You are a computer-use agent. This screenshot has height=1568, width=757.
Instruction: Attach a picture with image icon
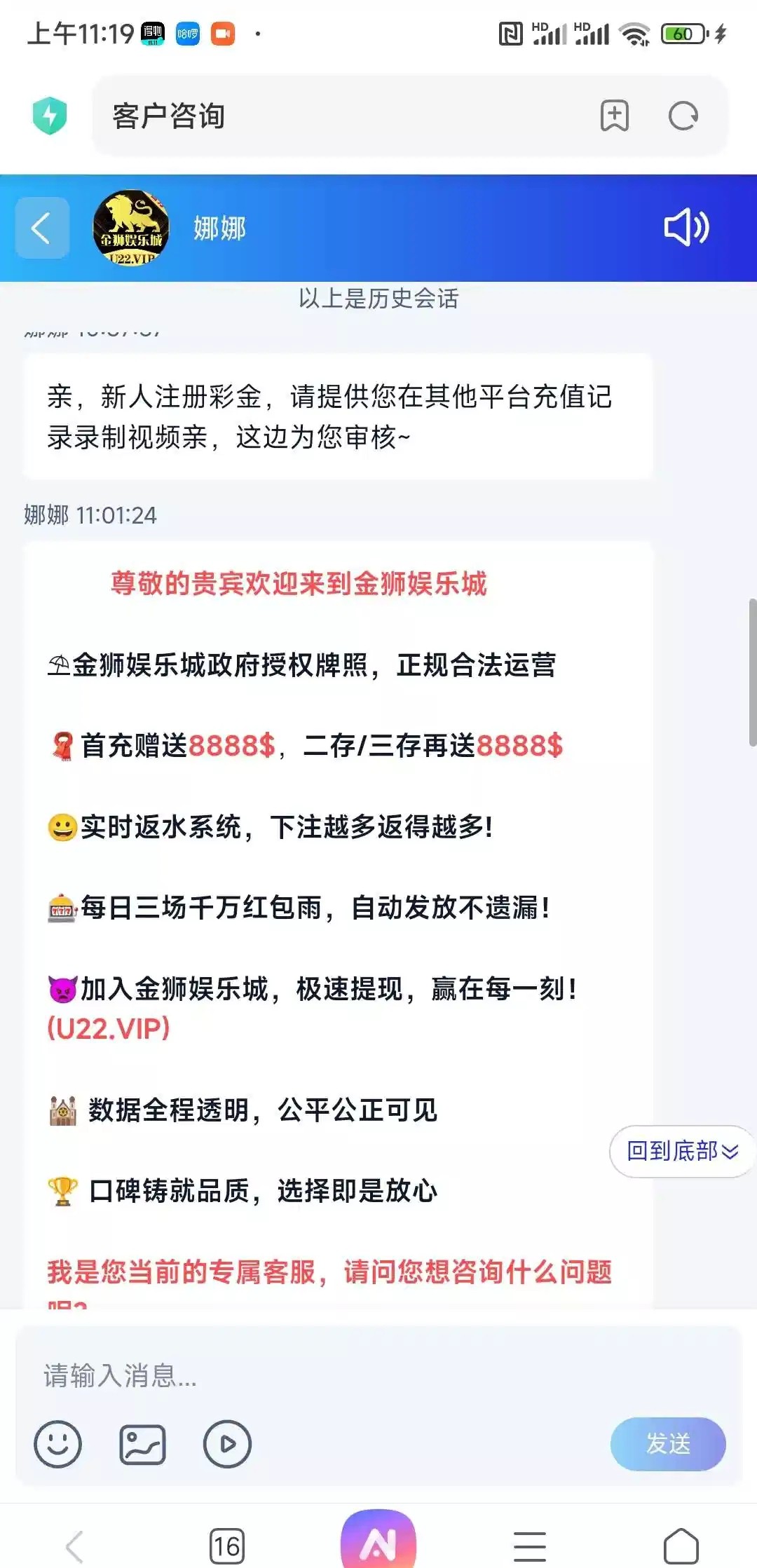(142, 1444)
